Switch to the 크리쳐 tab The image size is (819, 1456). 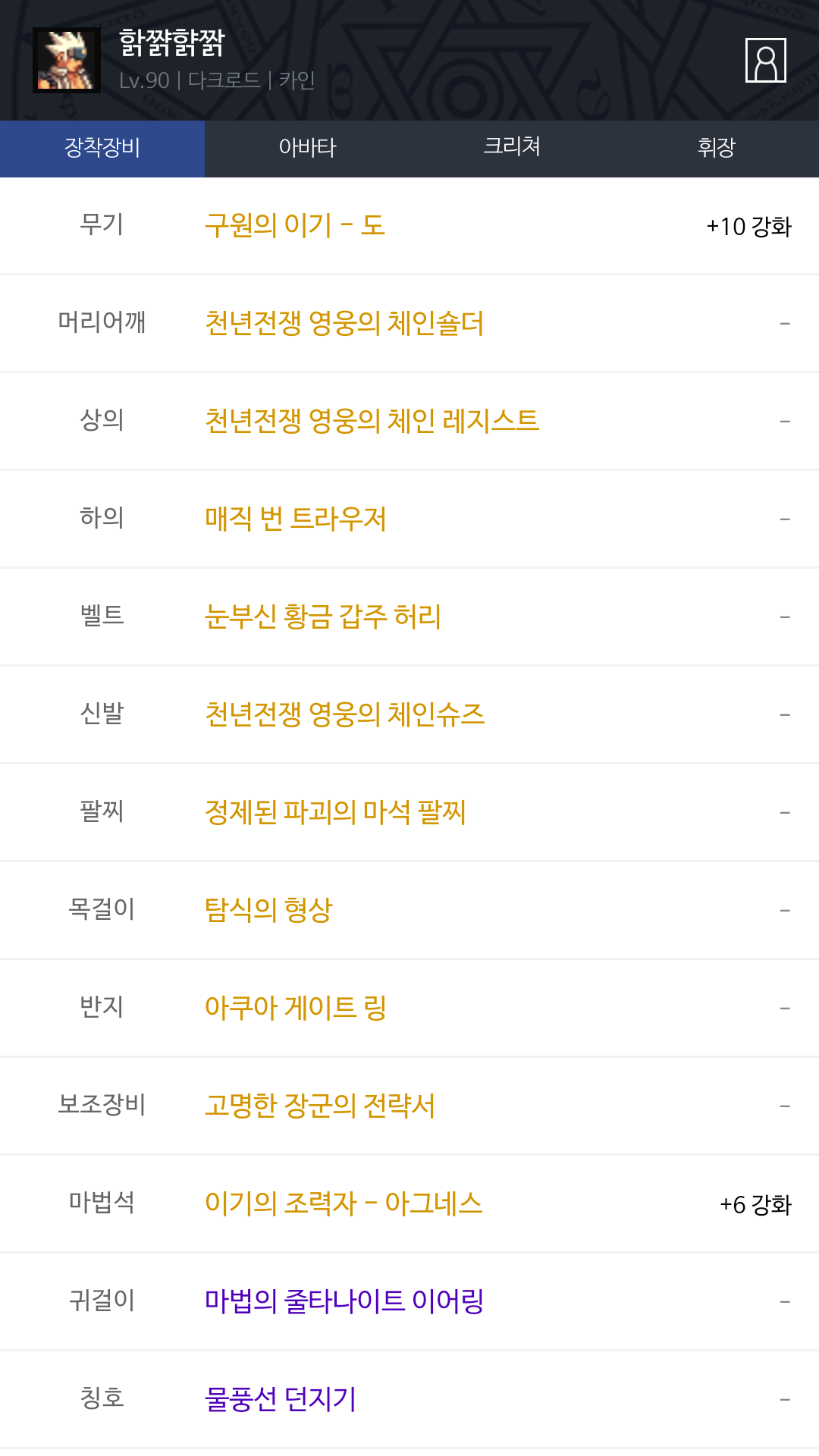pos(512,148)
